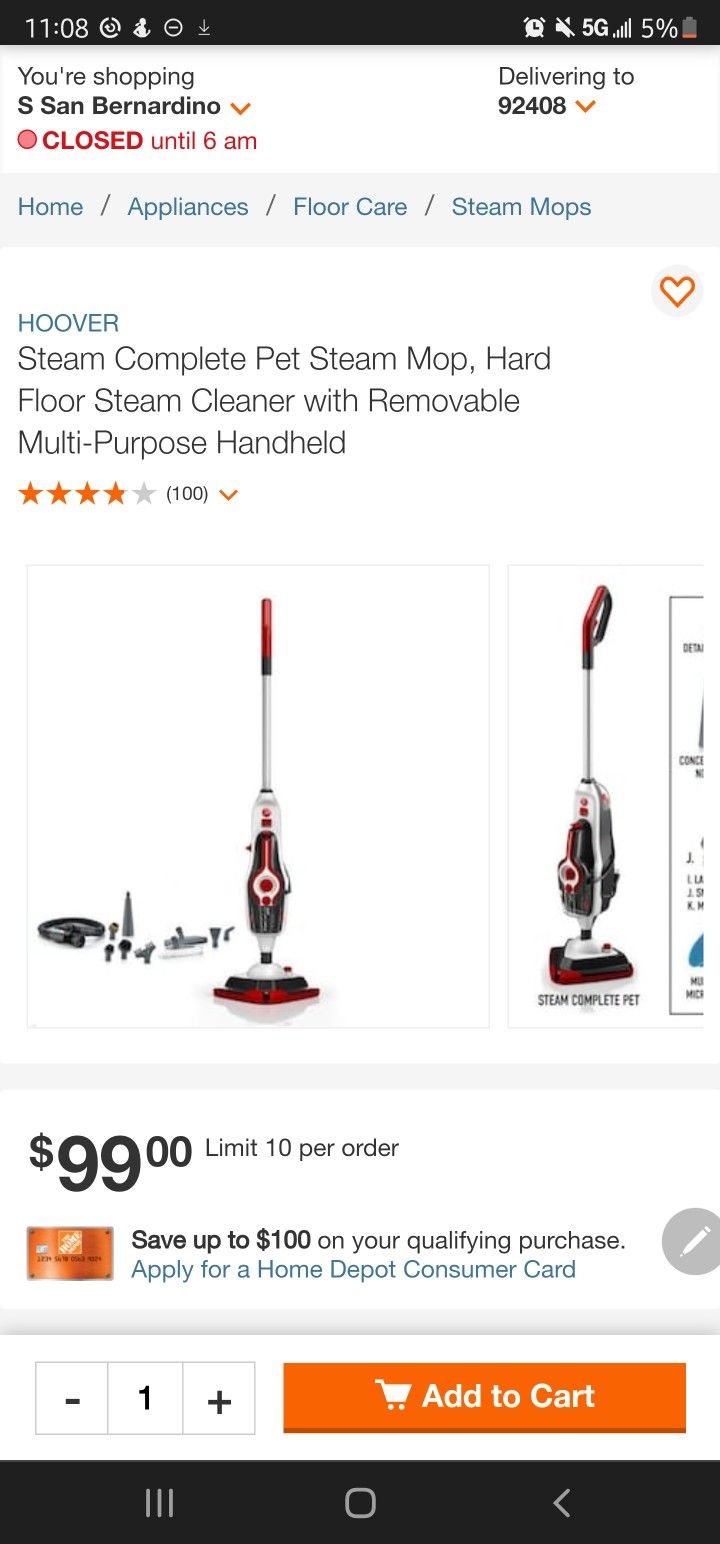Tap the pencil edit floating button
Viewport: 720px width, 1544px height.
tap(692, 1241)
